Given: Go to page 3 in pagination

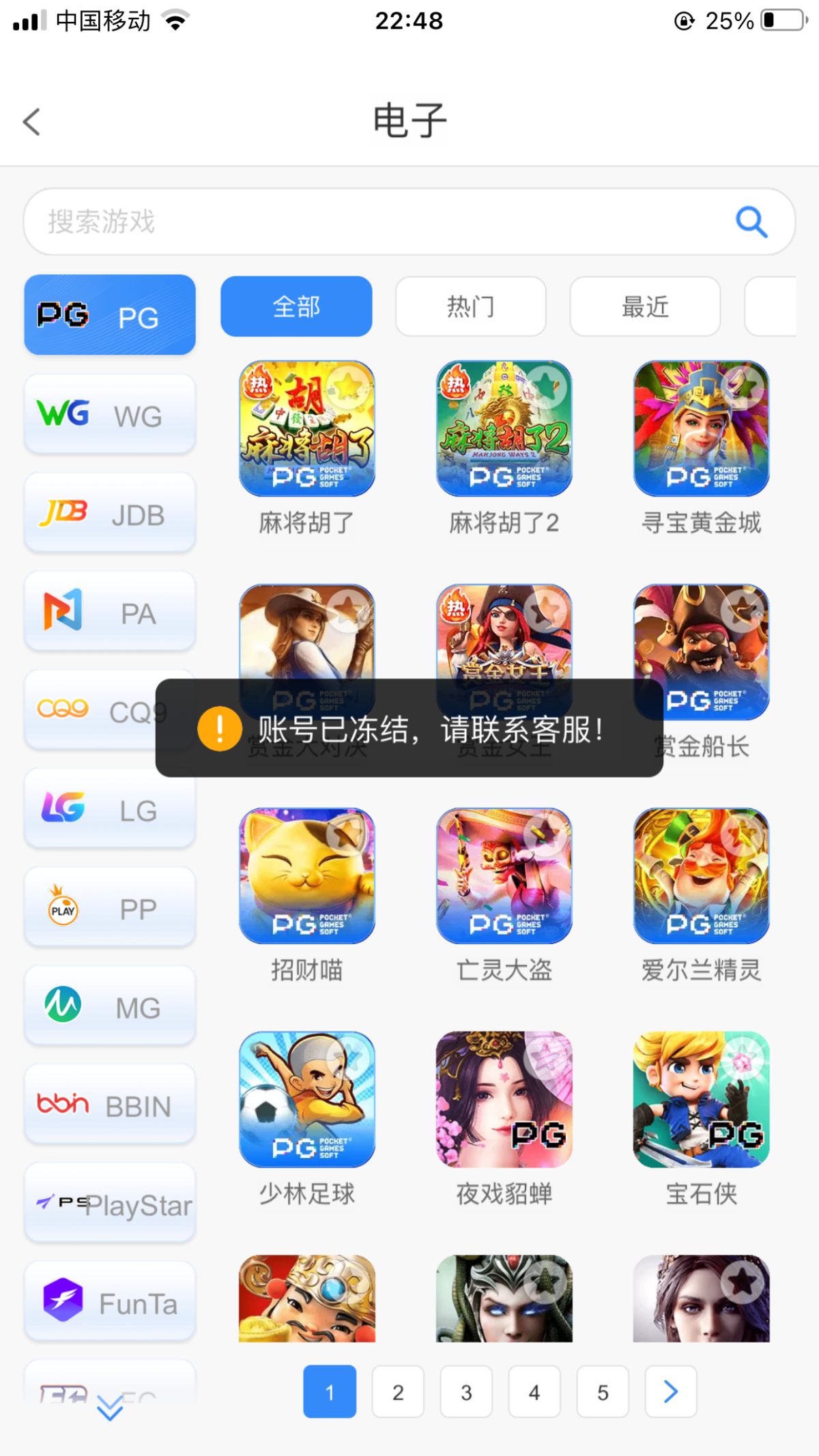Looking at the screenshot, I should [466, 1392].
